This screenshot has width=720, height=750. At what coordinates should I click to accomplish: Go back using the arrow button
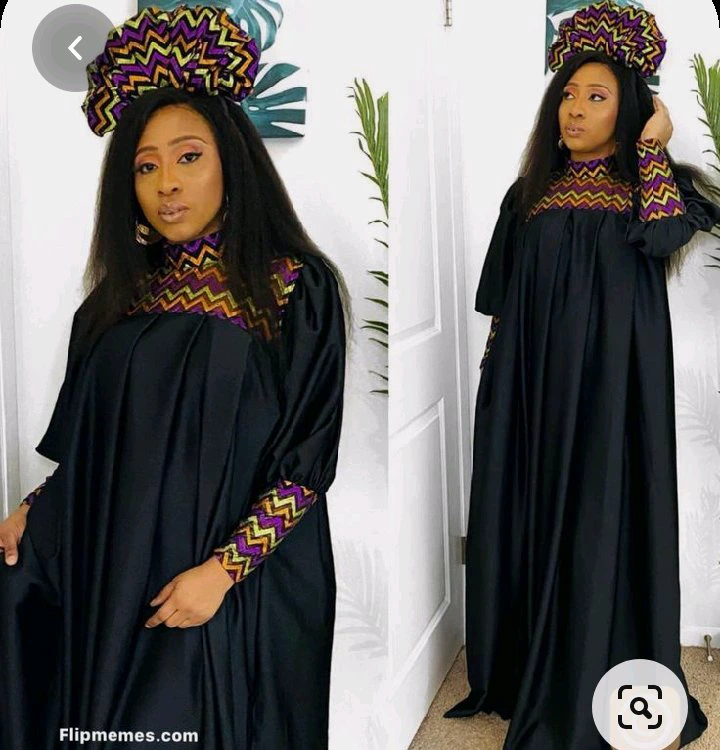pos(75,48)
